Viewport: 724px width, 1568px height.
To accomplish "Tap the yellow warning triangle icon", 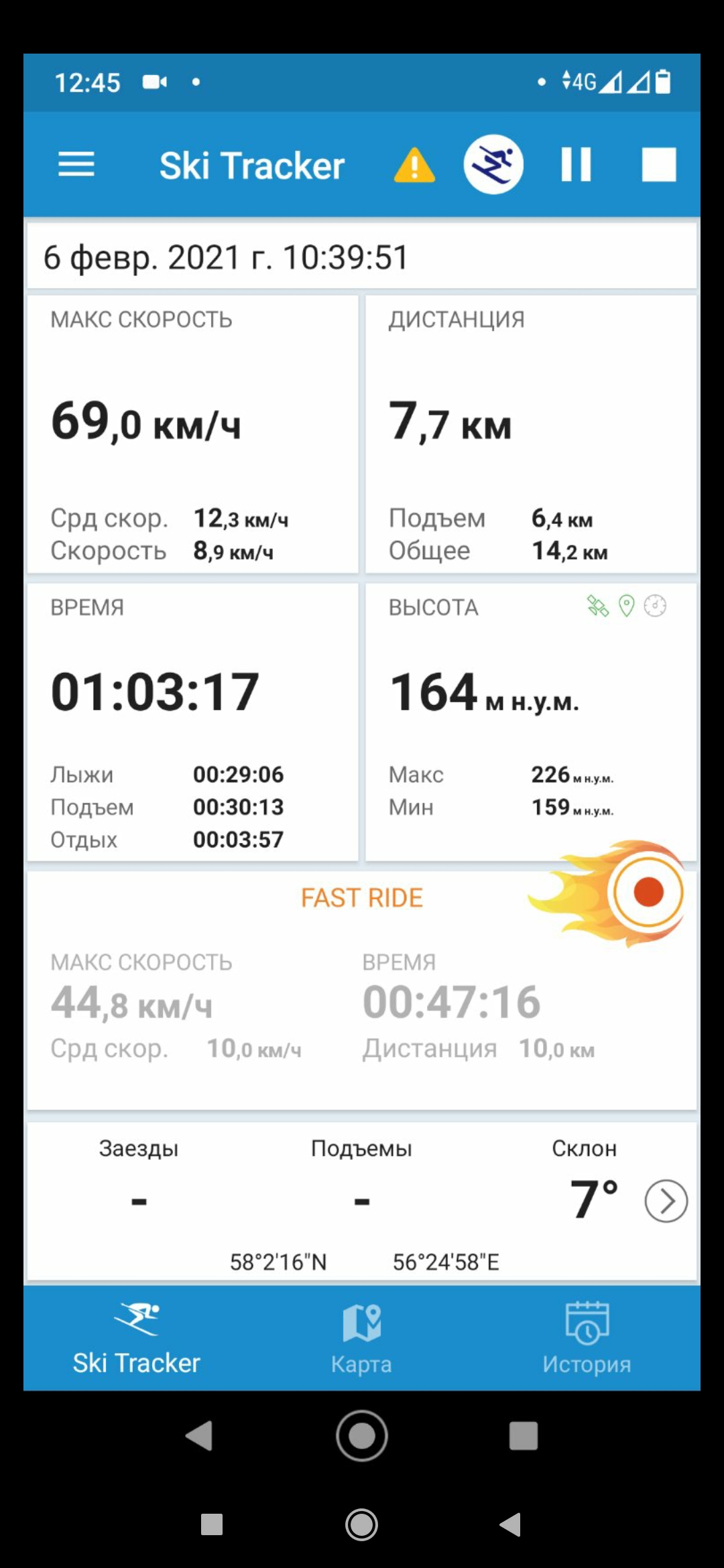I will tap(414, 165).
